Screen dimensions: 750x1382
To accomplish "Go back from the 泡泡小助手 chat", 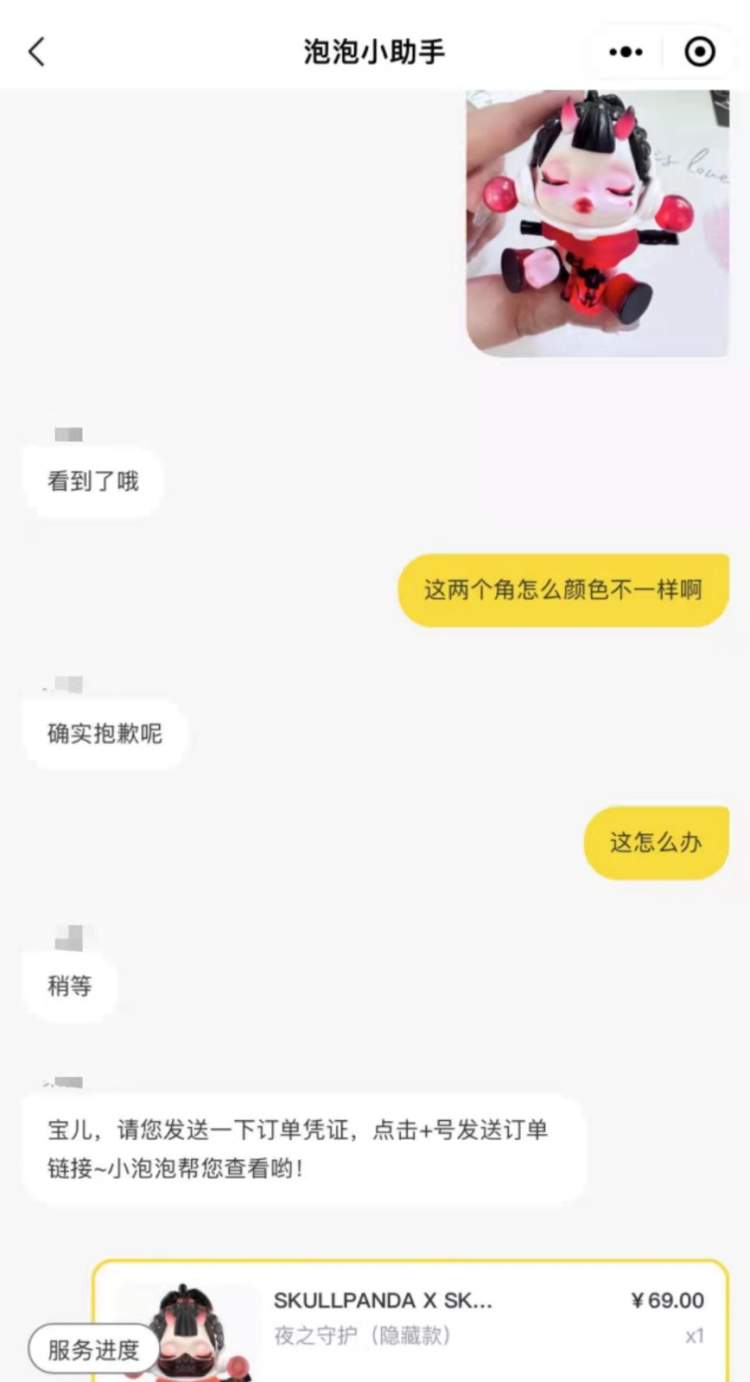I will point(37,51).
